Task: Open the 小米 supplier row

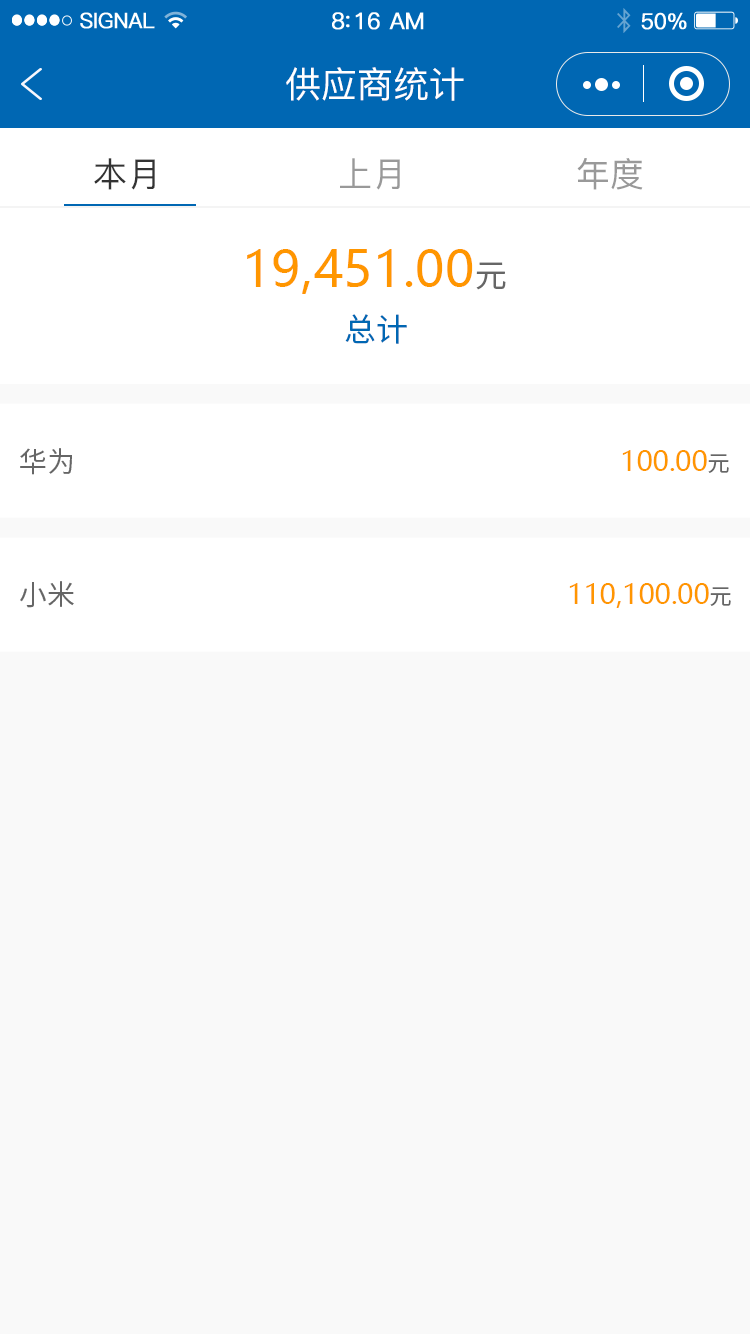Action: click(x=375, y=595)
